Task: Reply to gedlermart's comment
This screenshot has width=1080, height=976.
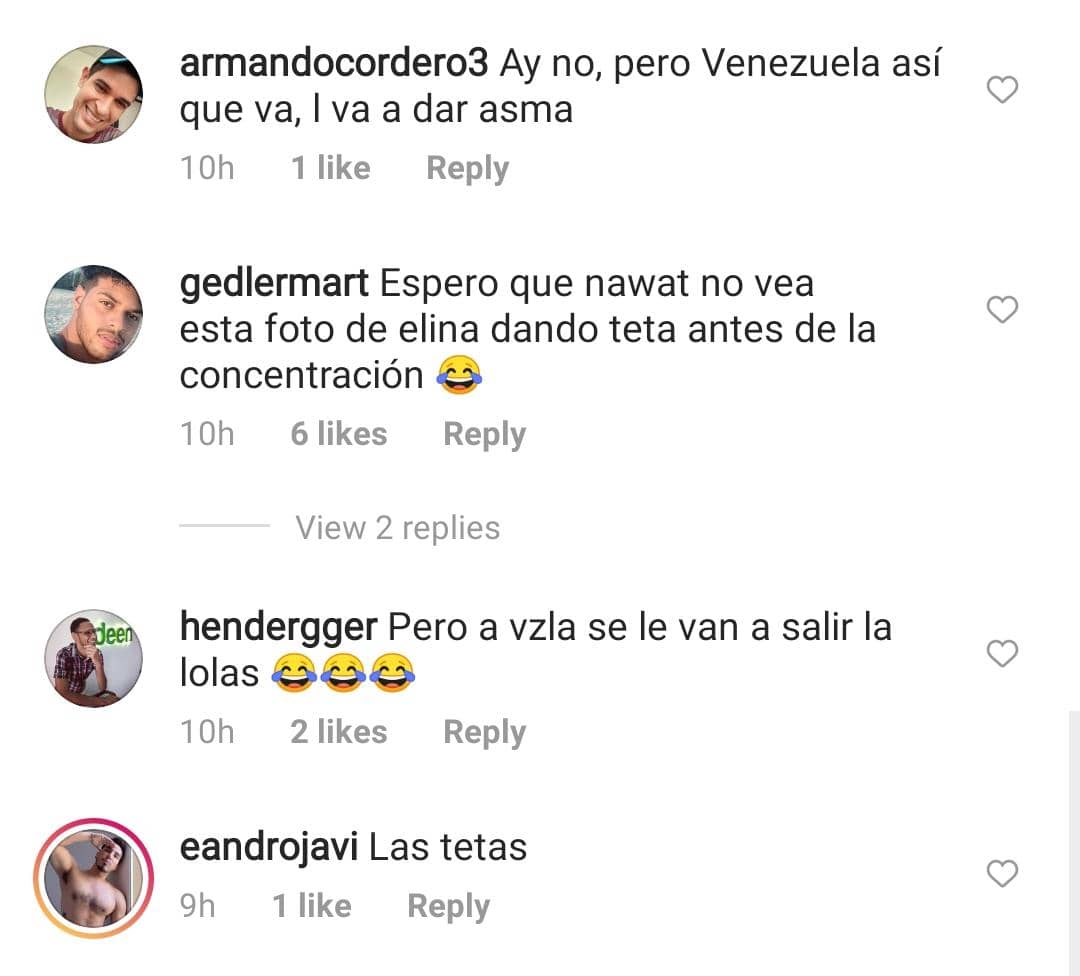Action: tap(484, 434)
